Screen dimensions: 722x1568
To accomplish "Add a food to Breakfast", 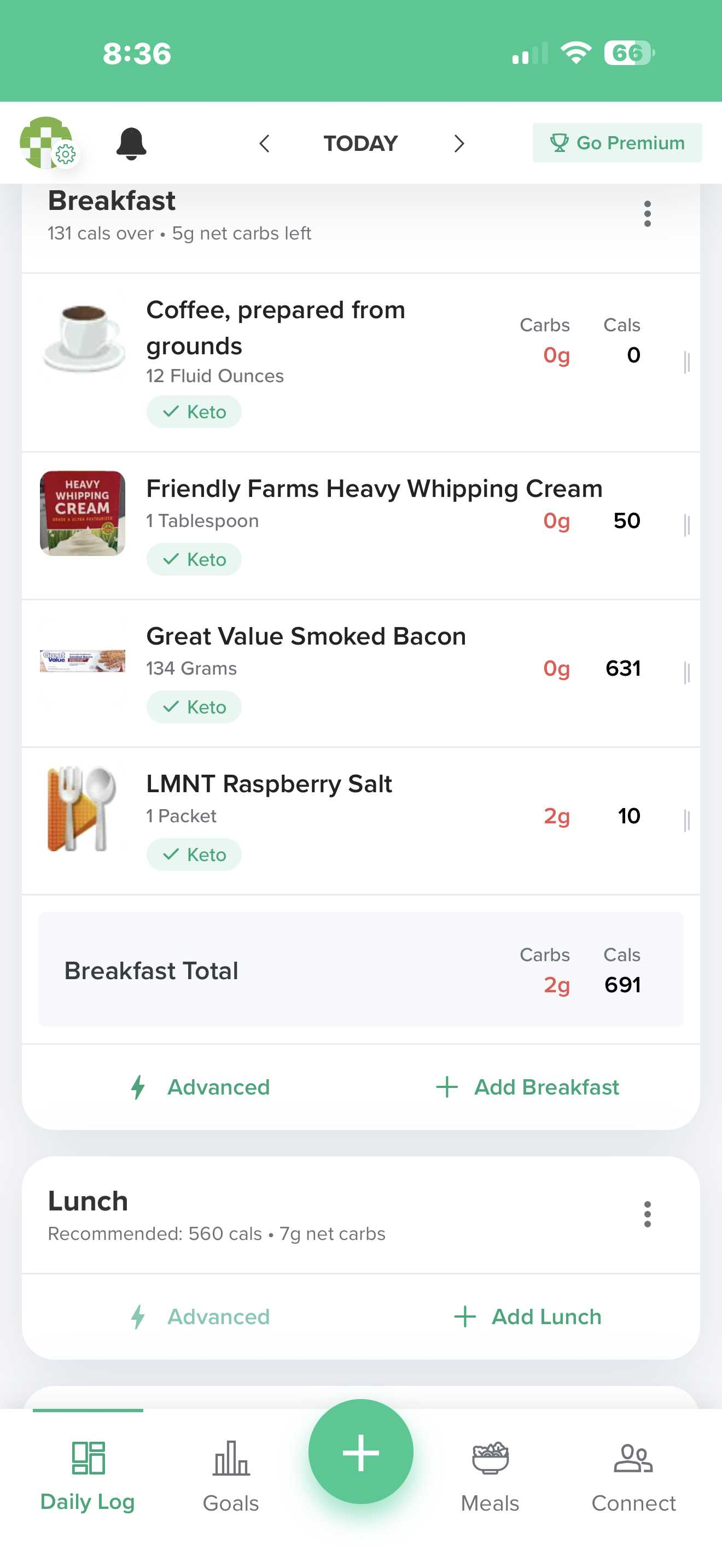I will (x=528, y=1087).
